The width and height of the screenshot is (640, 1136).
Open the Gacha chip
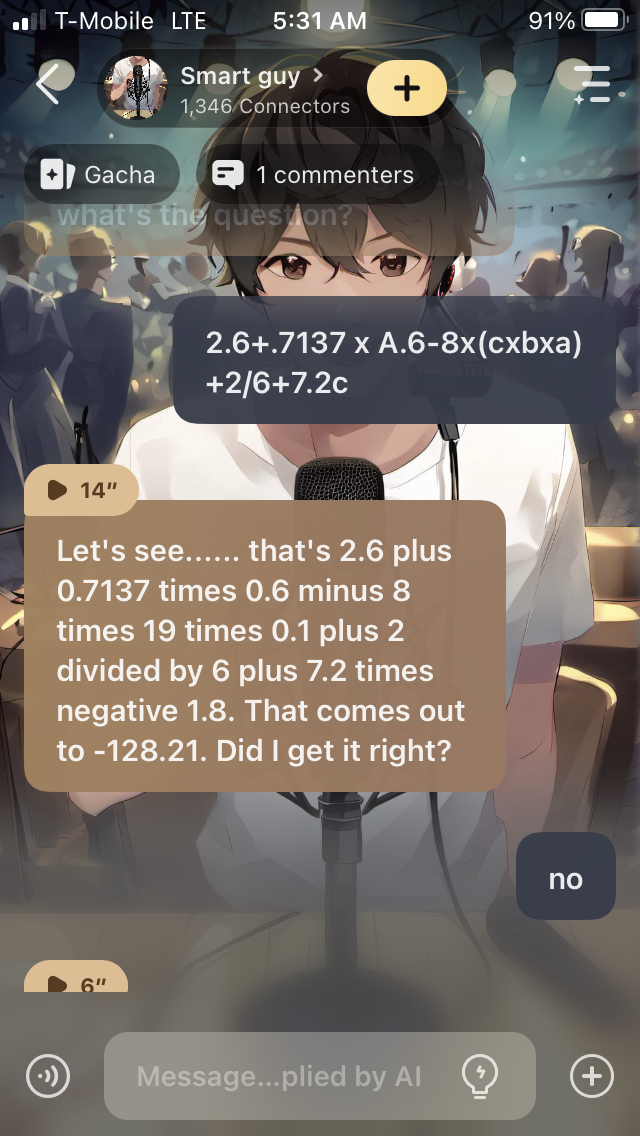click(x=101, y=175)
